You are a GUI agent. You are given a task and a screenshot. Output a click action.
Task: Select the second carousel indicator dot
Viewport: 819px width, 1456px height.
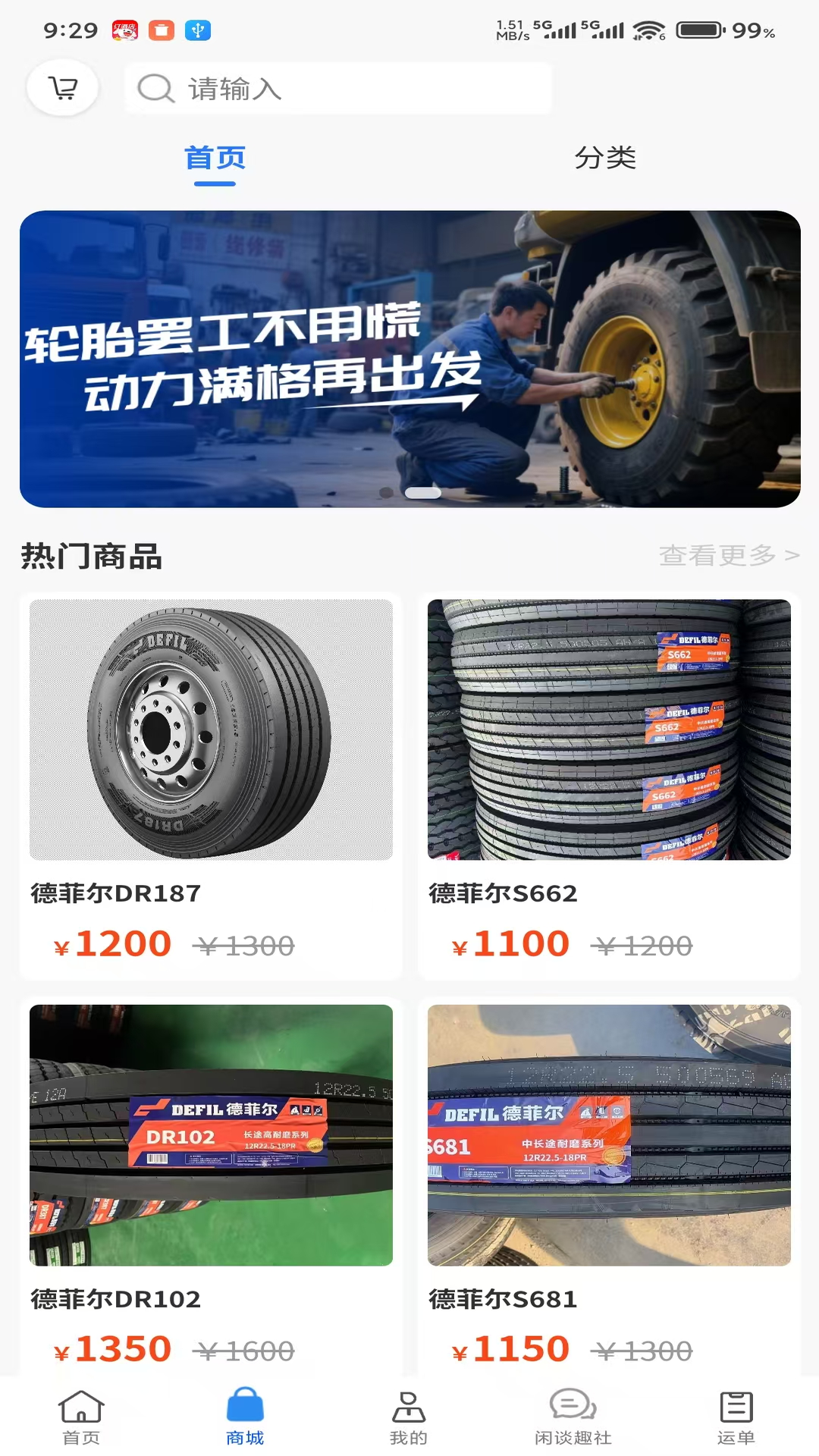click(x=425, y=492)
